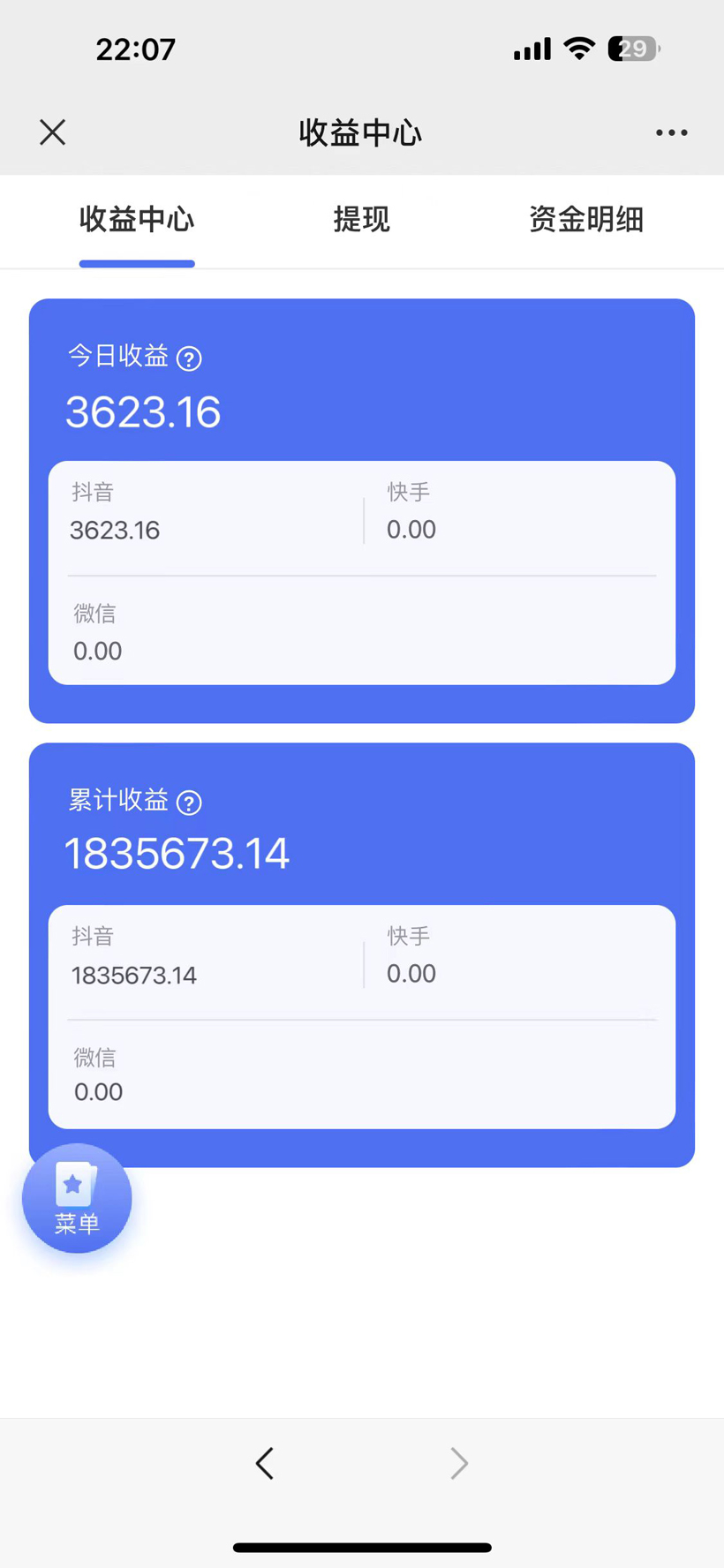
Task: Open the floating 菜单 button
Action: click(x=77, y=1198)
